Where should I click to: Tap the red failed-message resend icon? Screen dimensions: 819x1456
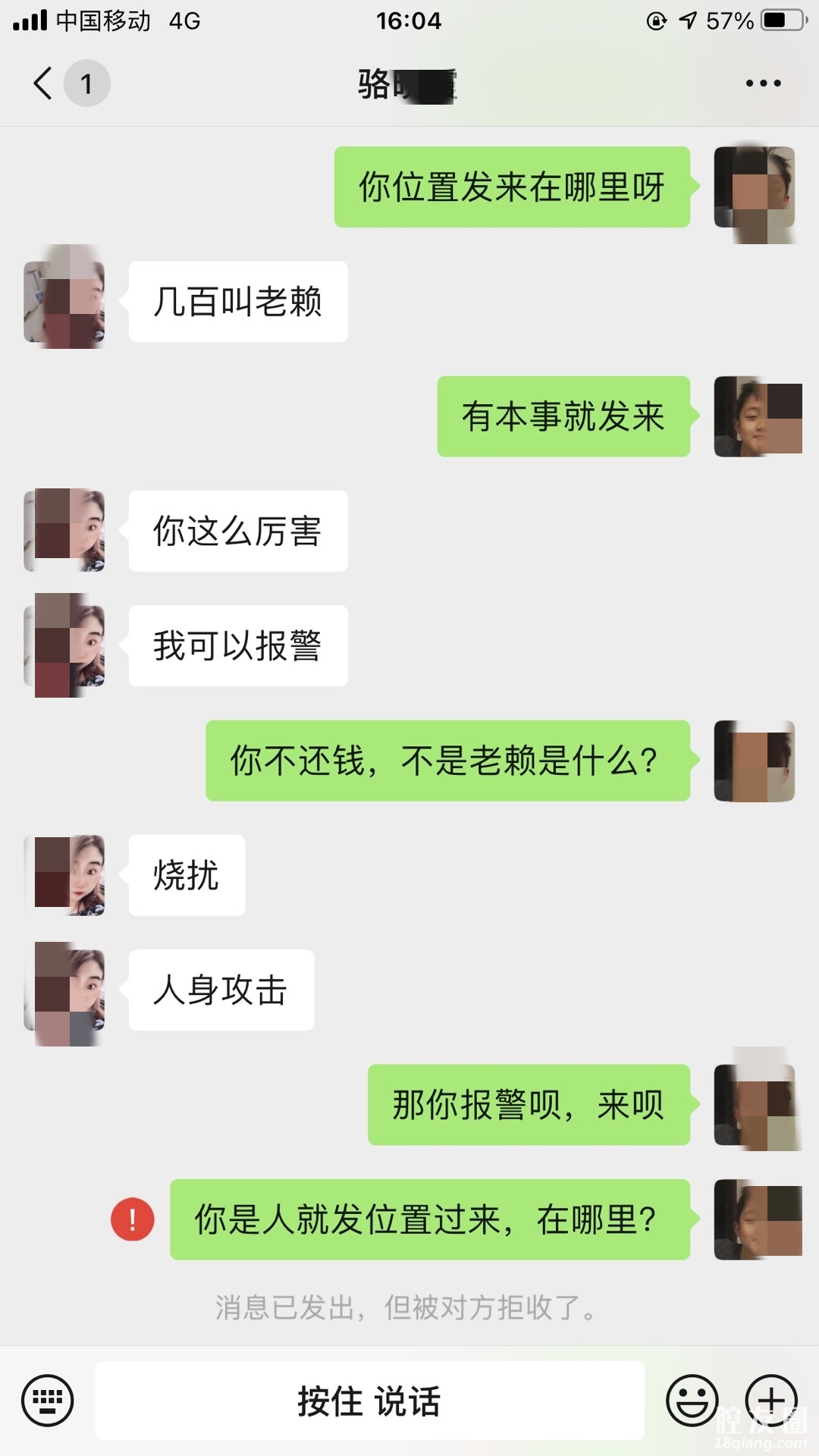[133, 1219]
